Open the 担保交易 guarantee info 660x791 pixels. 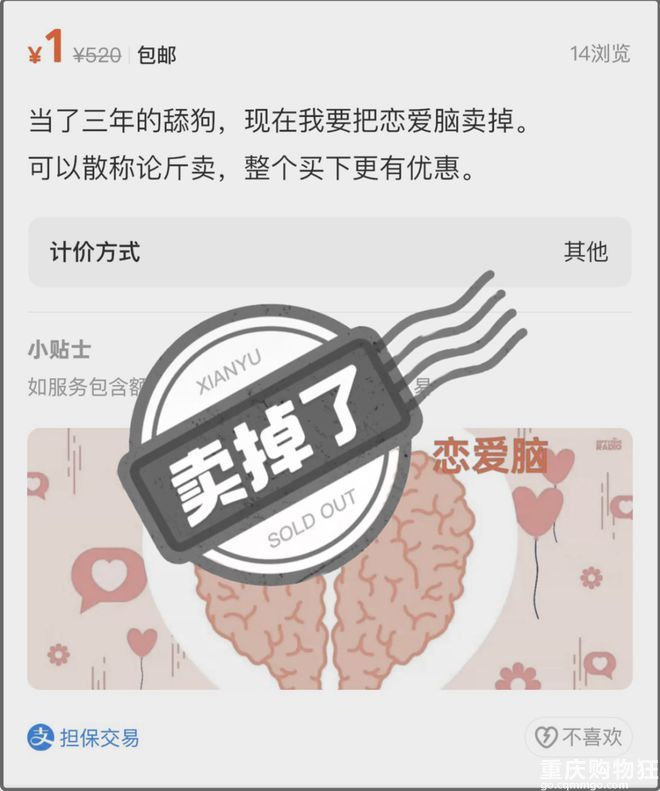(x=84, y=739)
